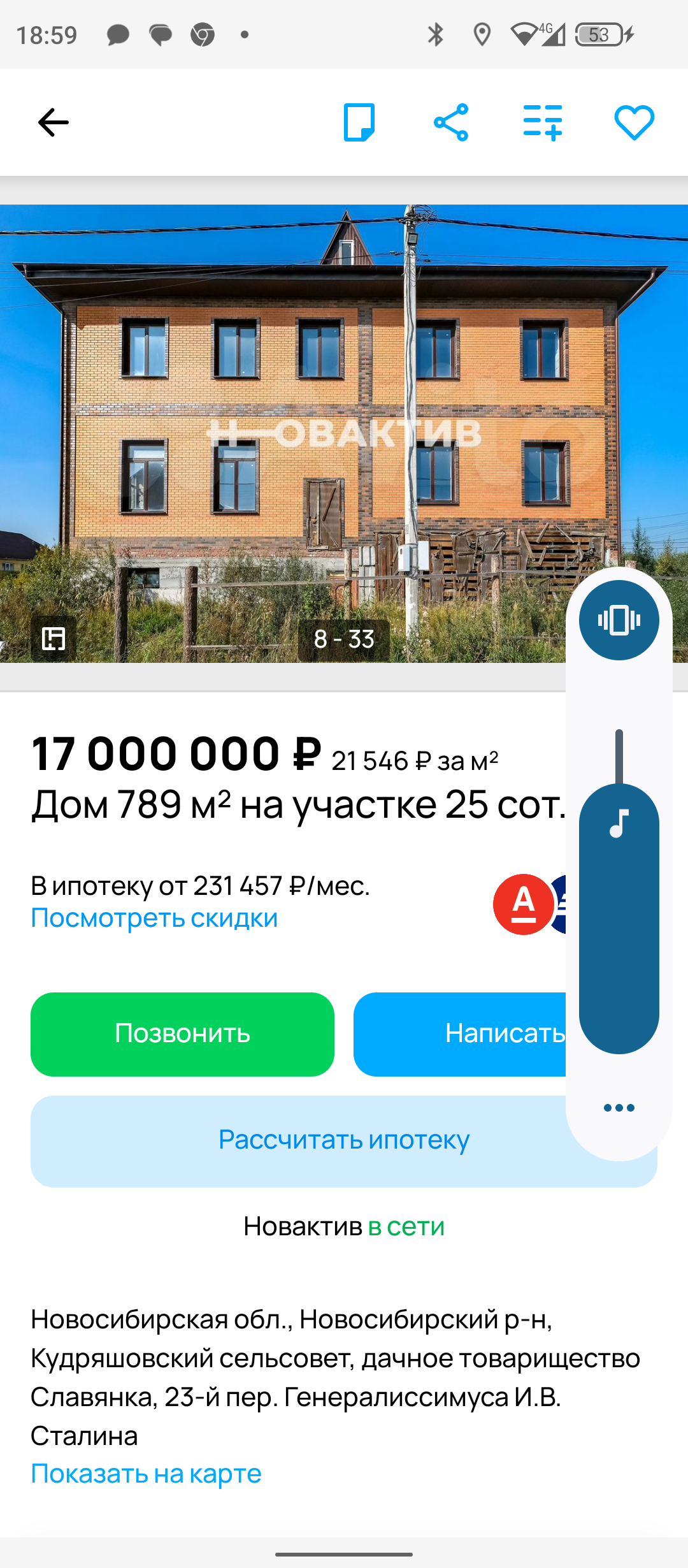Add a note to this listing
Viewport: 688px width, 1568px height.
359,122
